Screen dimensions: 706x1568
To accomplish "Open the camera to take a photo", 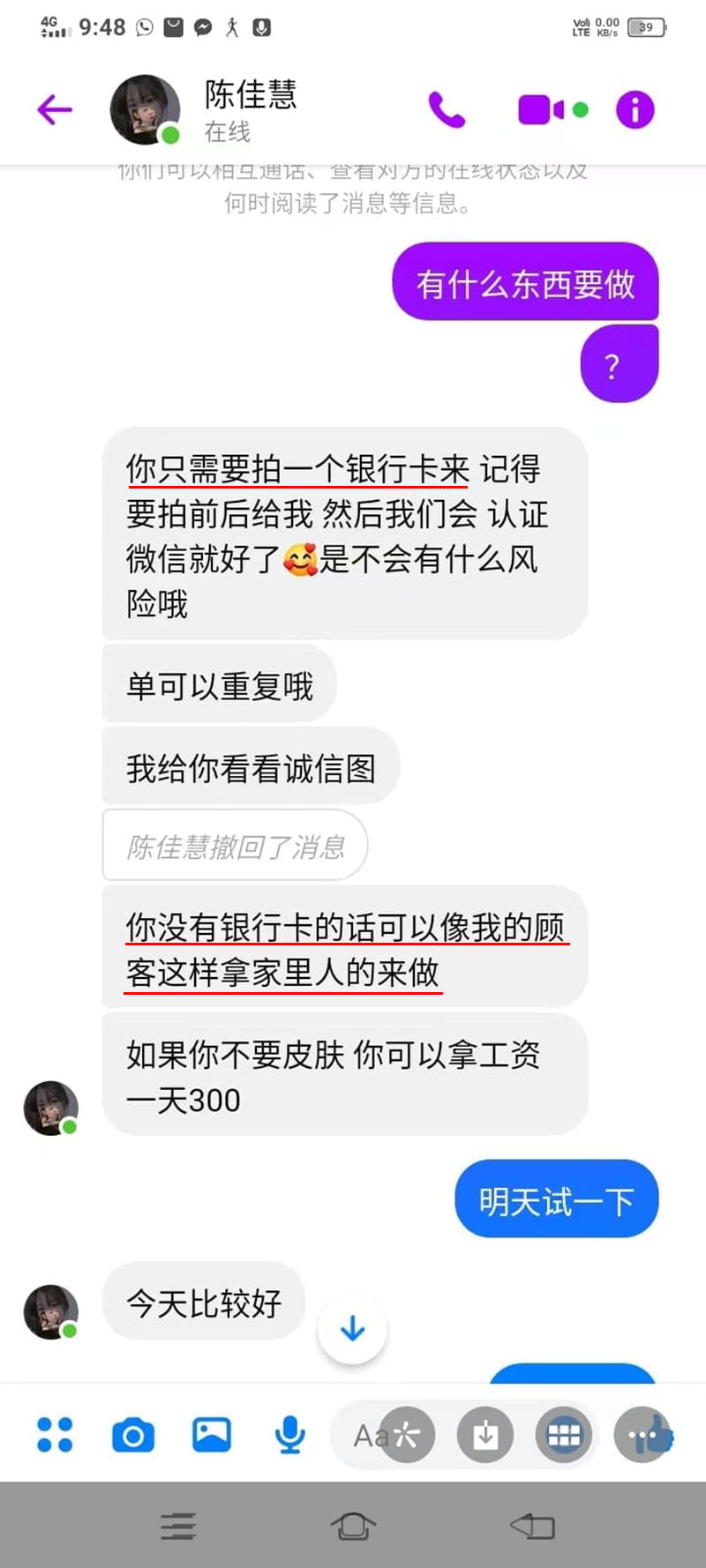I will tap(132, 1436).
